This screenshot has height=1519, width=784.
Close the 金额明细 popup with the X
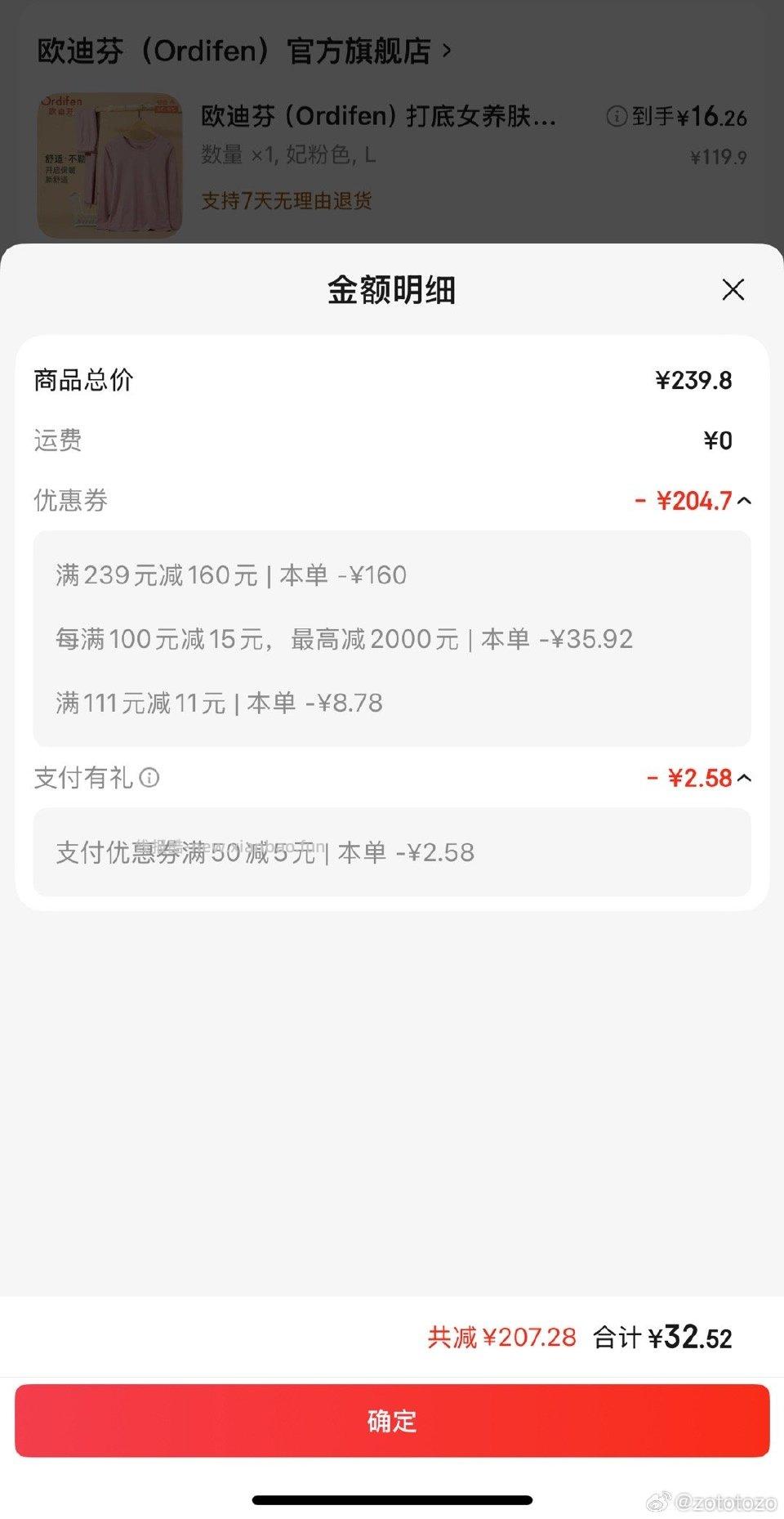coord(733,290)
